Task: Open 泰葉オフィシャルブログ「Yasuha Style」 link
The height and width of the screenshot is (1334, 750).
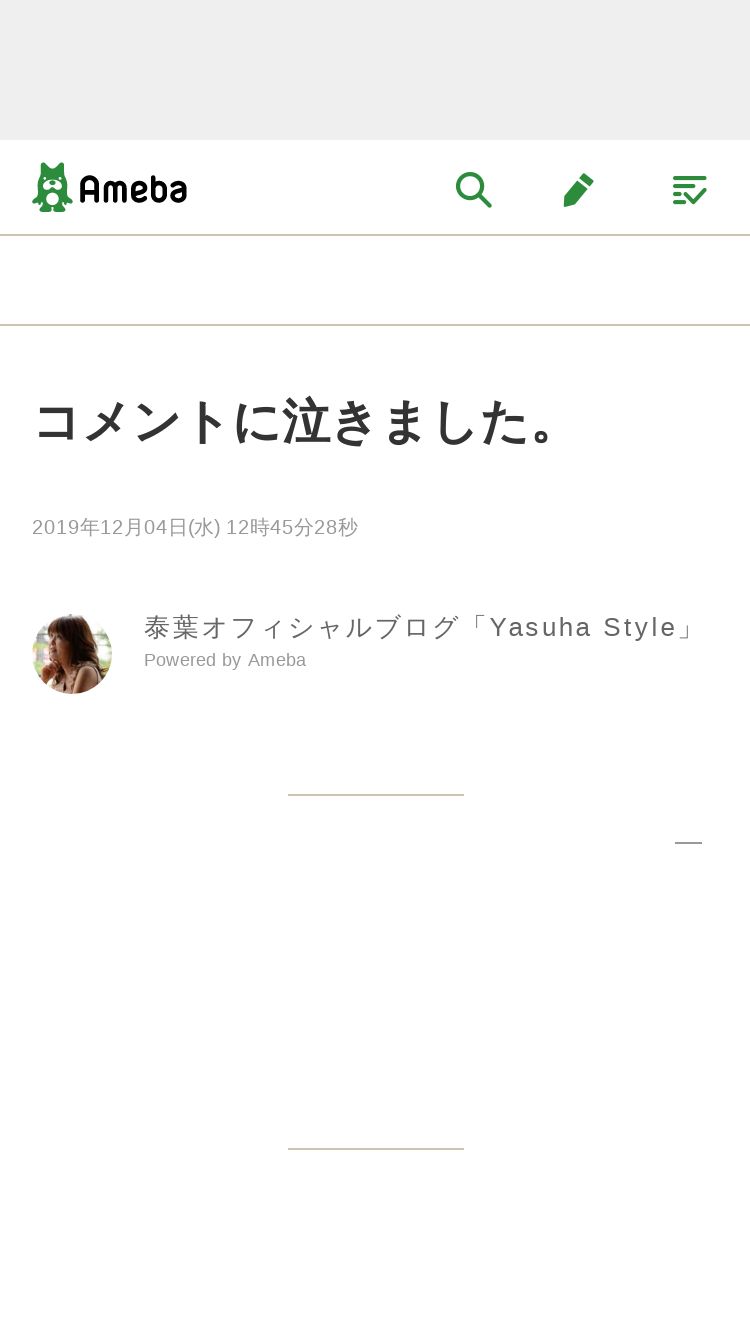Action: click(420, 627)
